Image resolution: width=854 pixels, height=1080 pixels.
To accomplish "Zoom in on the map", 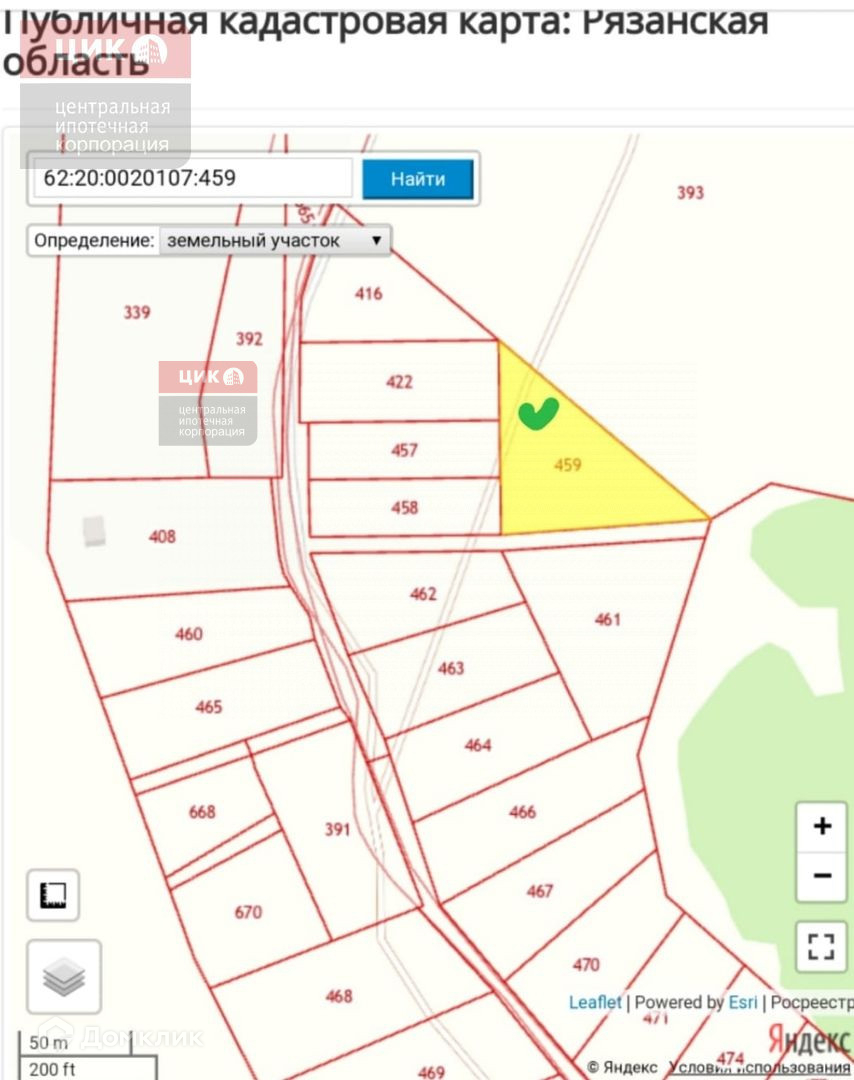I will click(821, 826).
